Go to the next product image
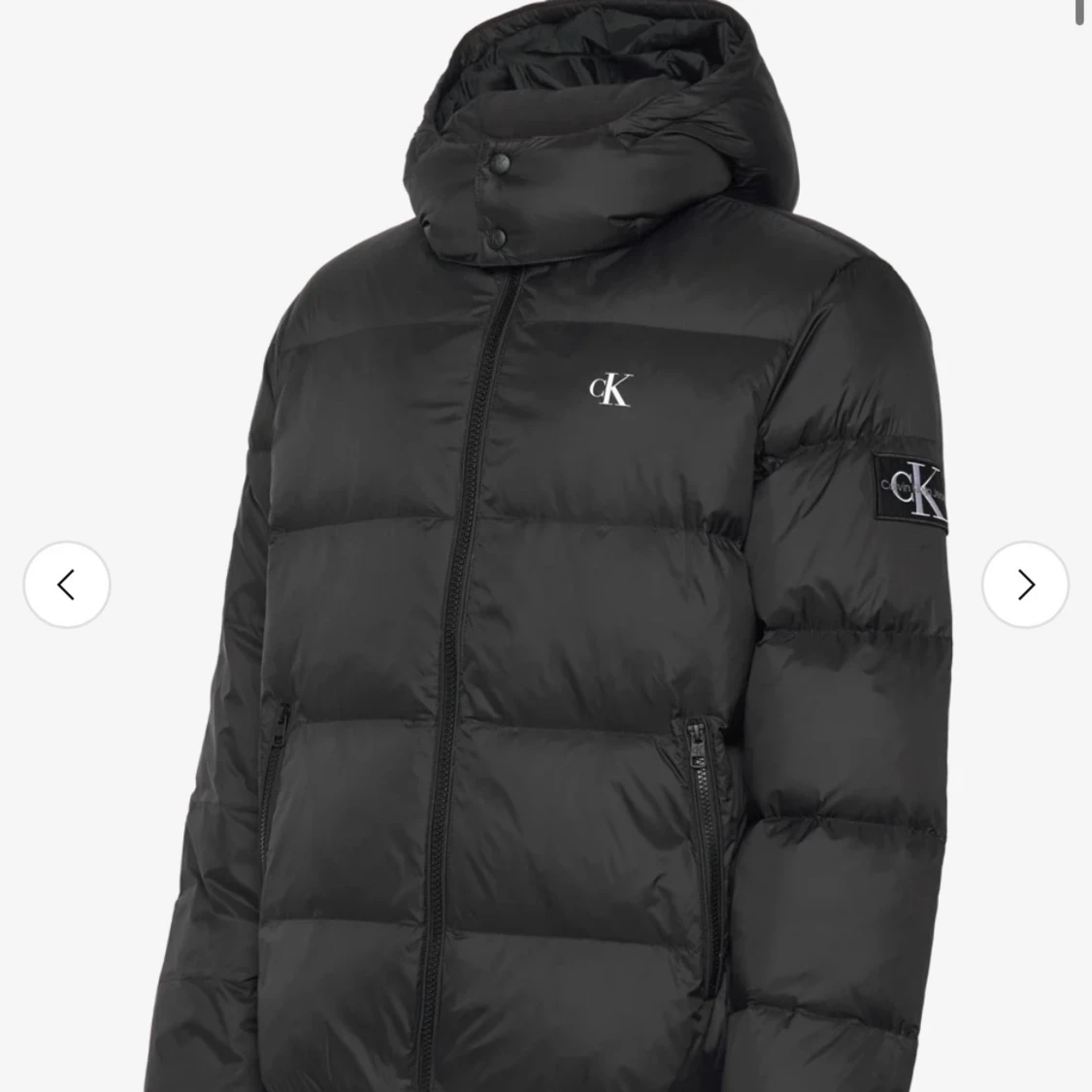 tap(1025, 584)
